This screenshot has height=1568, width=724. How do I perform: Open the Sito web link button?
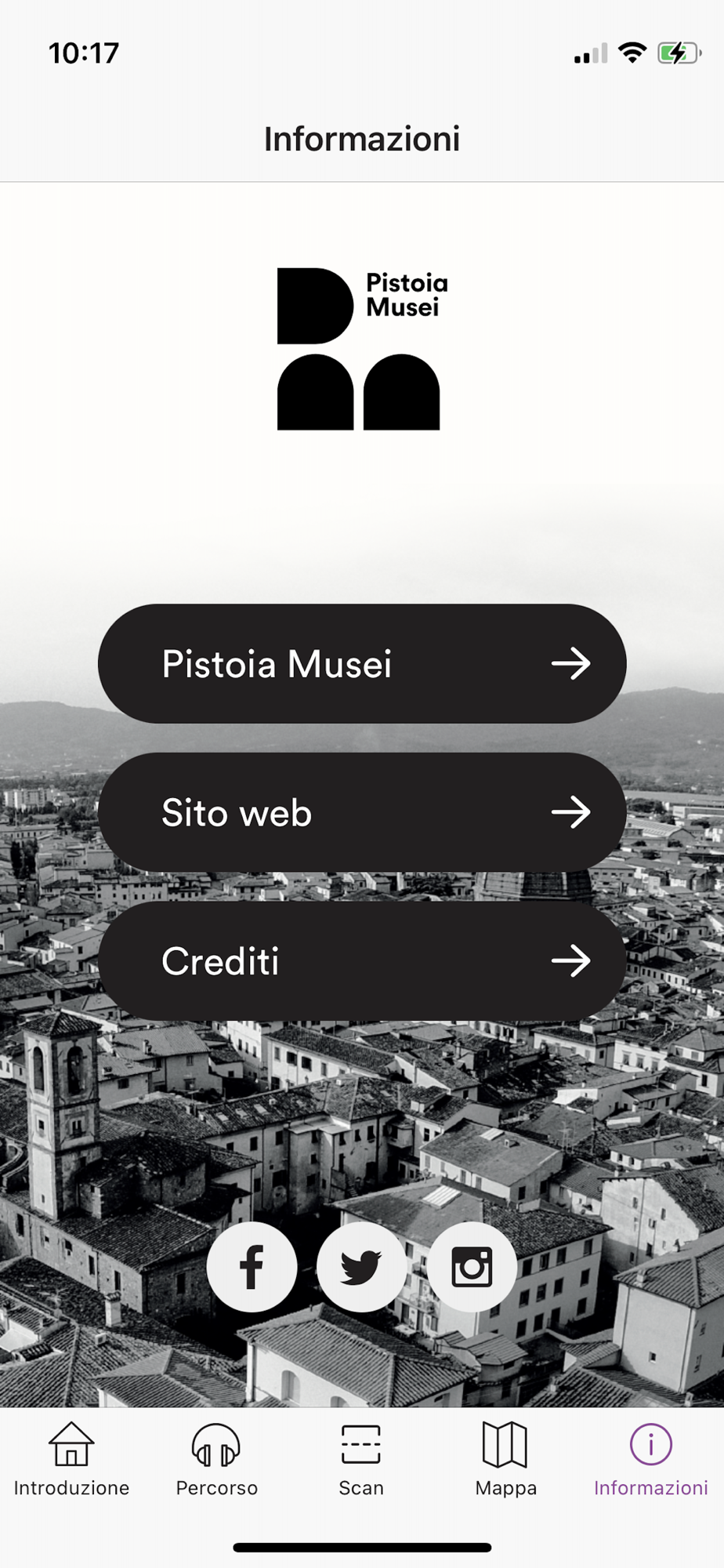click(362, 812)
